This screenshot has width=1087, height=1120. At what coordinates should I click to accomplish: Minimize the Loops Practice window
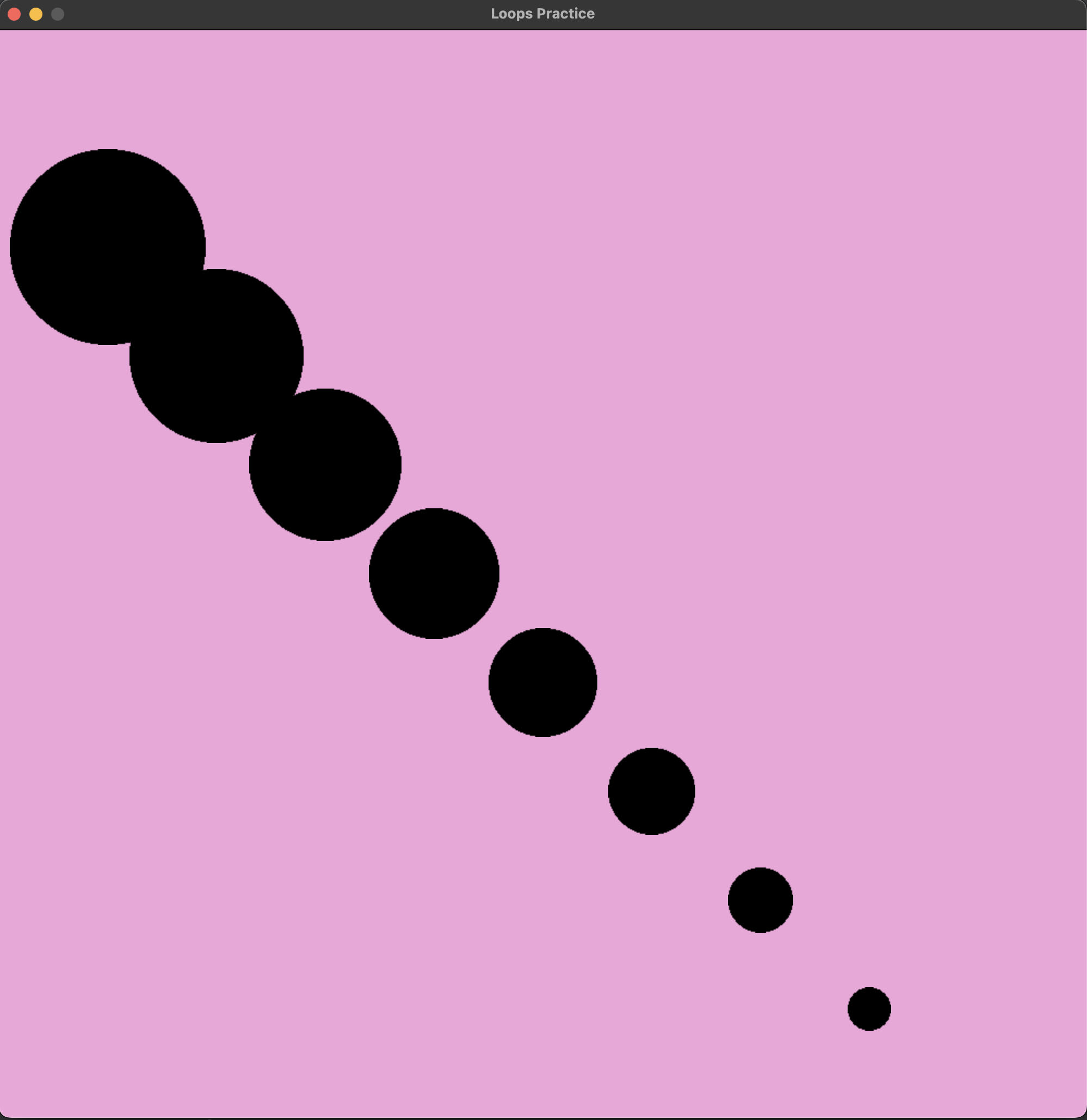pyautogui.click(x=36, y=14)
